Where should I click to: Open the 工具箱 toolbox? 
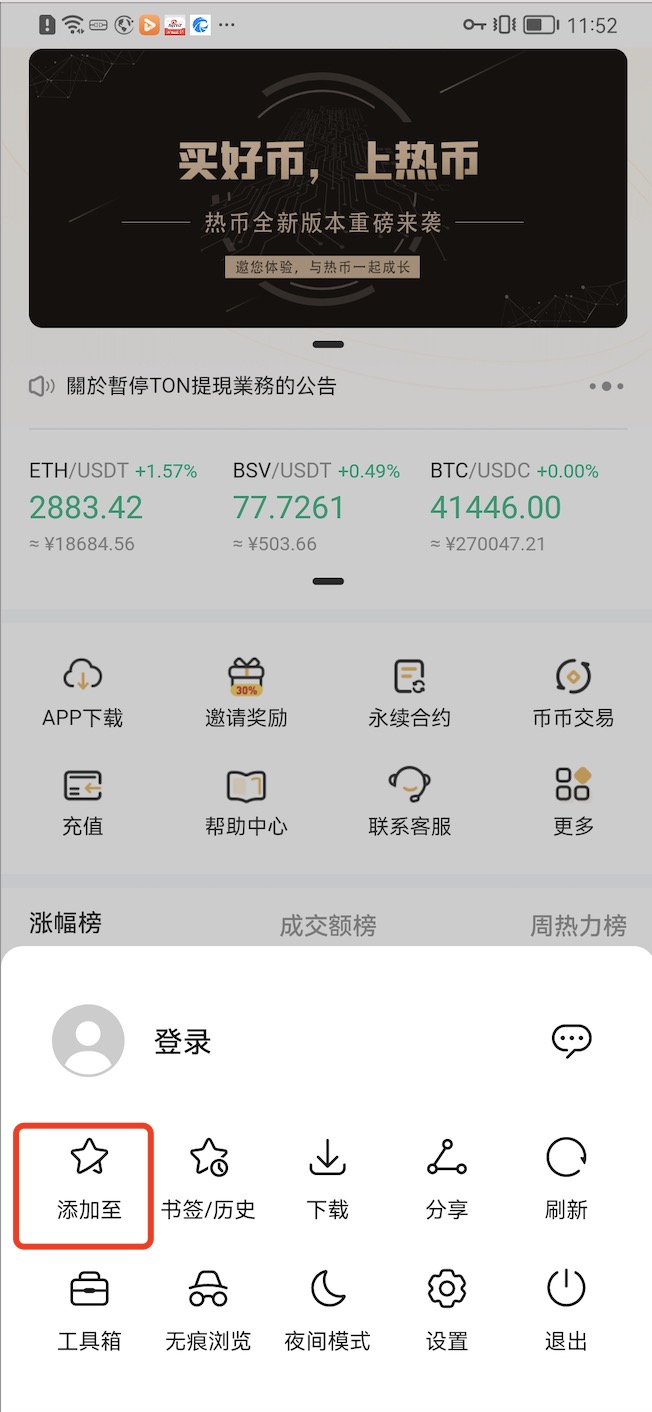click(x=88, y=1312)
